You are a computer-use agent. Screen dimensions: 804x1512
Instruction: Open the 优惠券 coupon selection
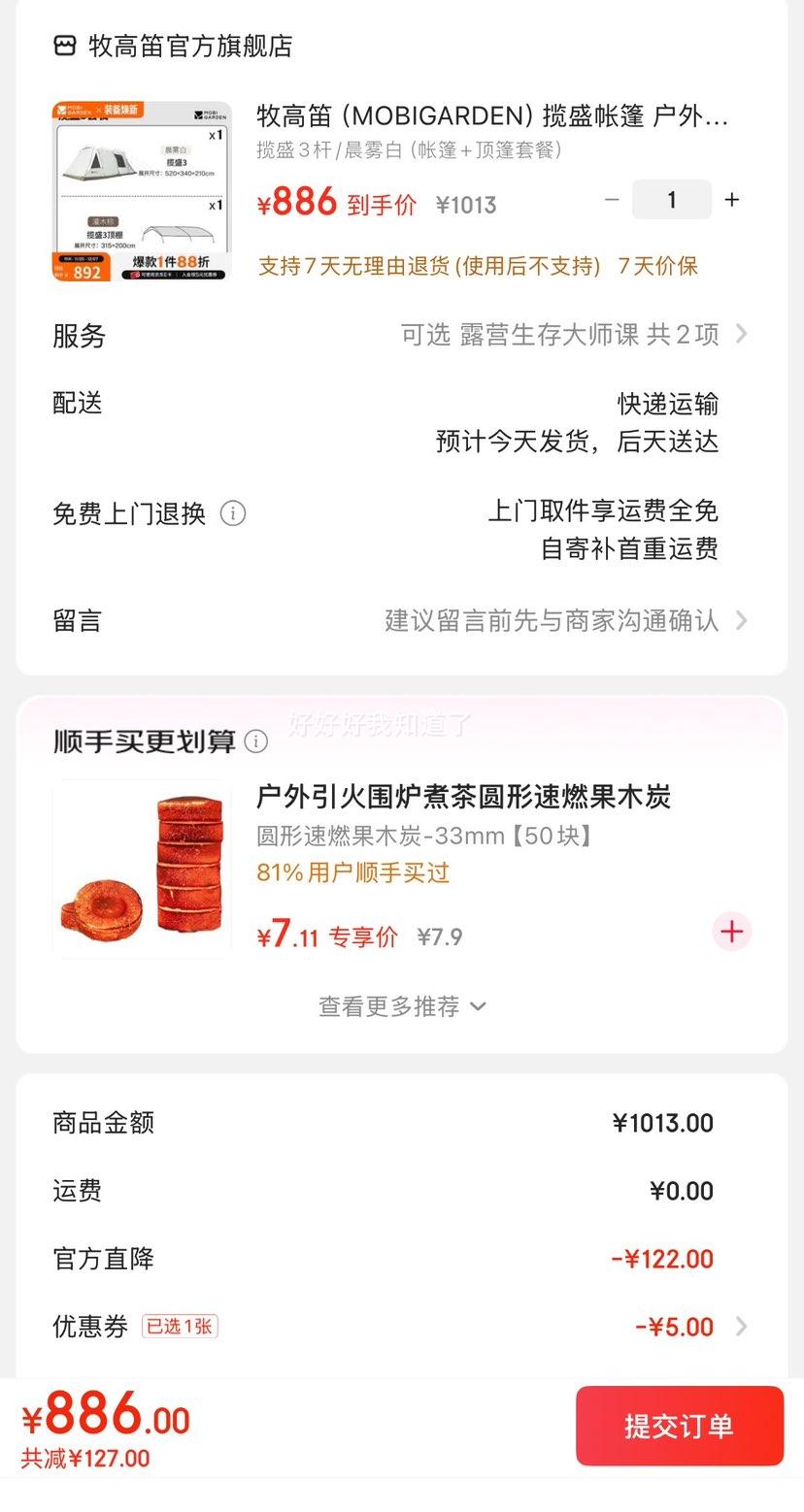point(680,1326)
